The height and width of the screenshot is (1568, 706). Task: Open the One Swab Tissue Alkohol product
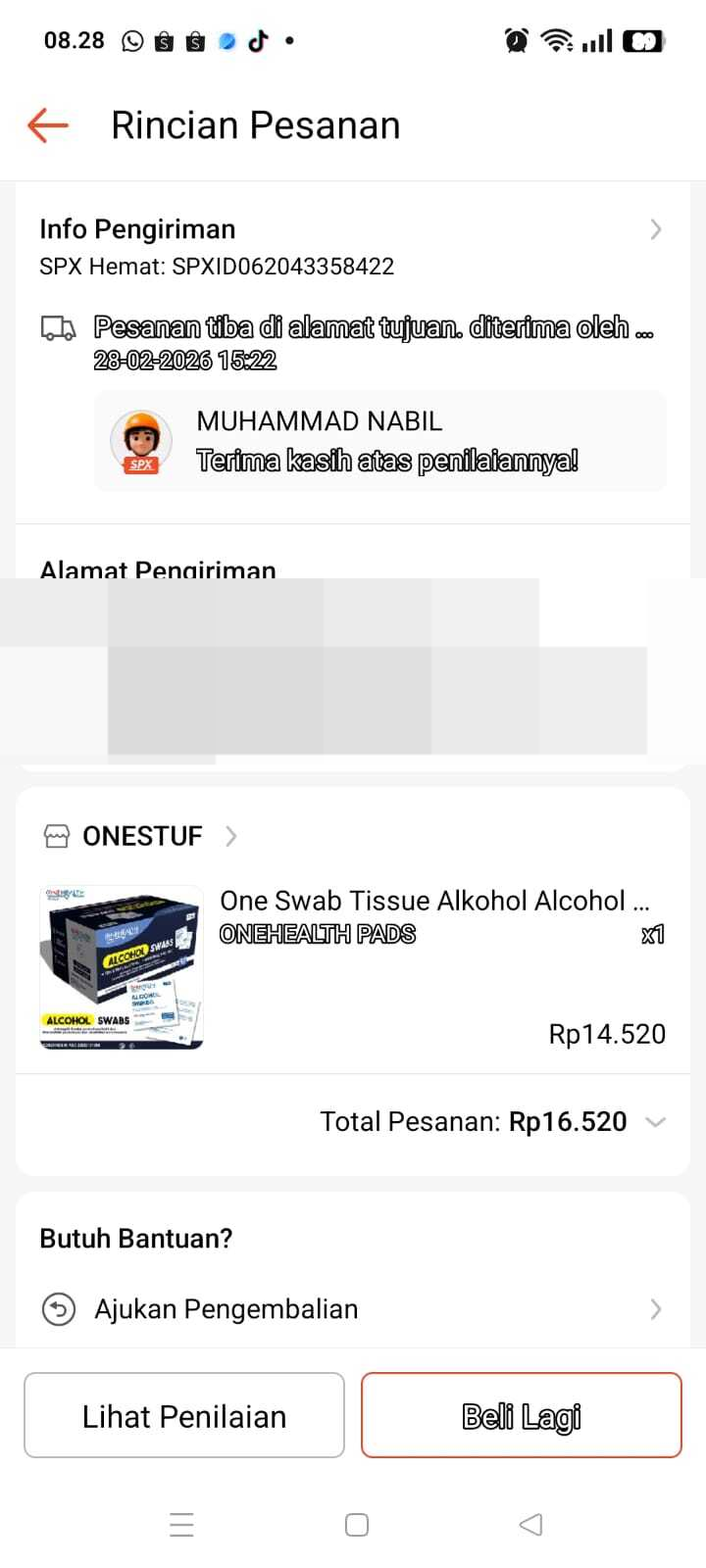[x=433, y=902]
